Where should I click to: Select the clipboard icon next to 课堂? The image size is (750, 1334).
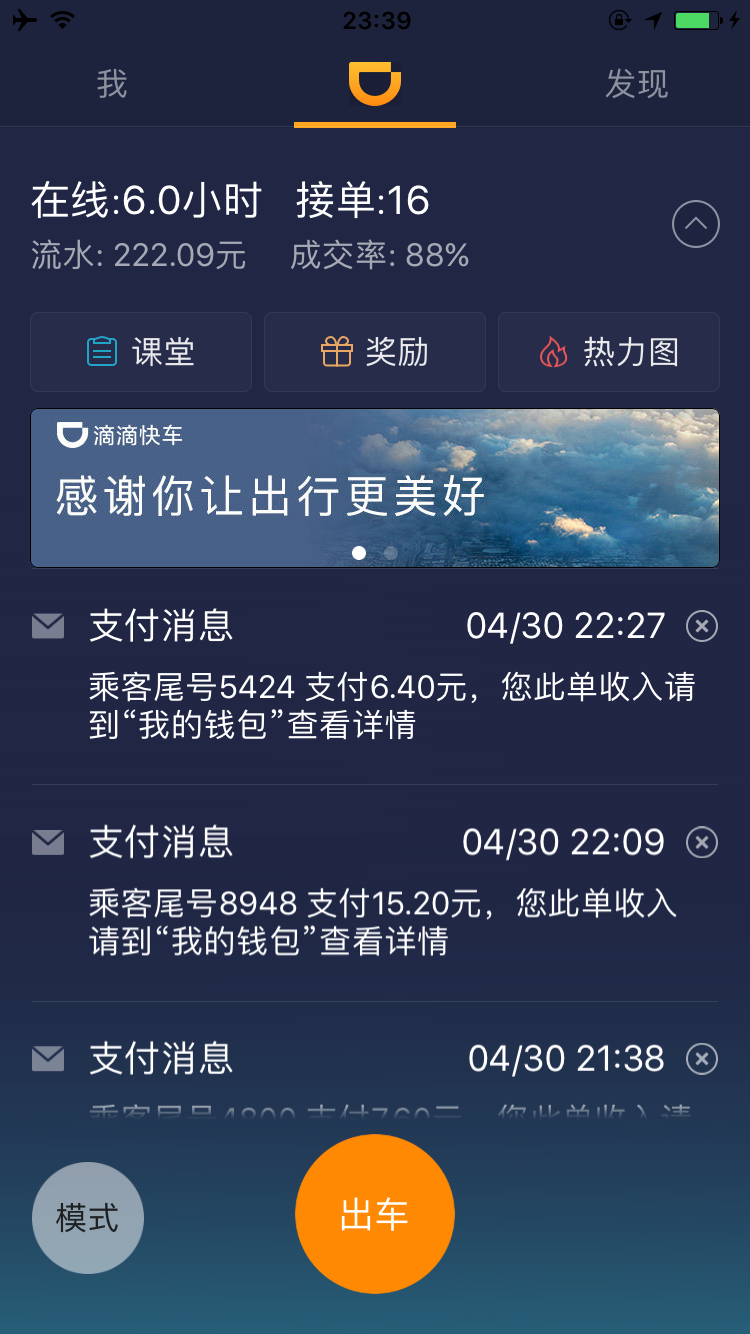[x=102, y=352]
